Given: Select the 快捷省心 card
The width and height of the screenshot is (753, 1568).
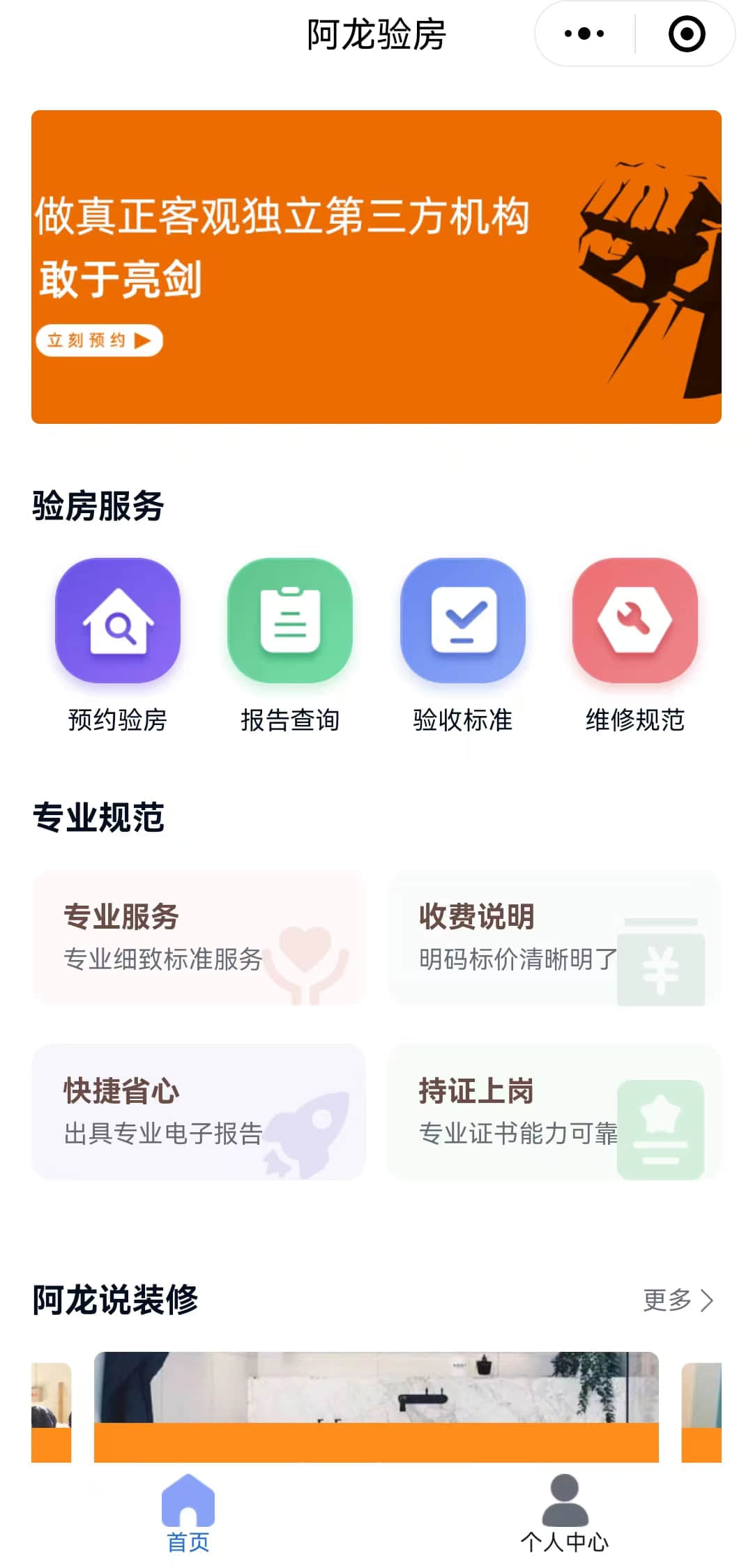Looking at the screenshot, I should coord(199,1111).
